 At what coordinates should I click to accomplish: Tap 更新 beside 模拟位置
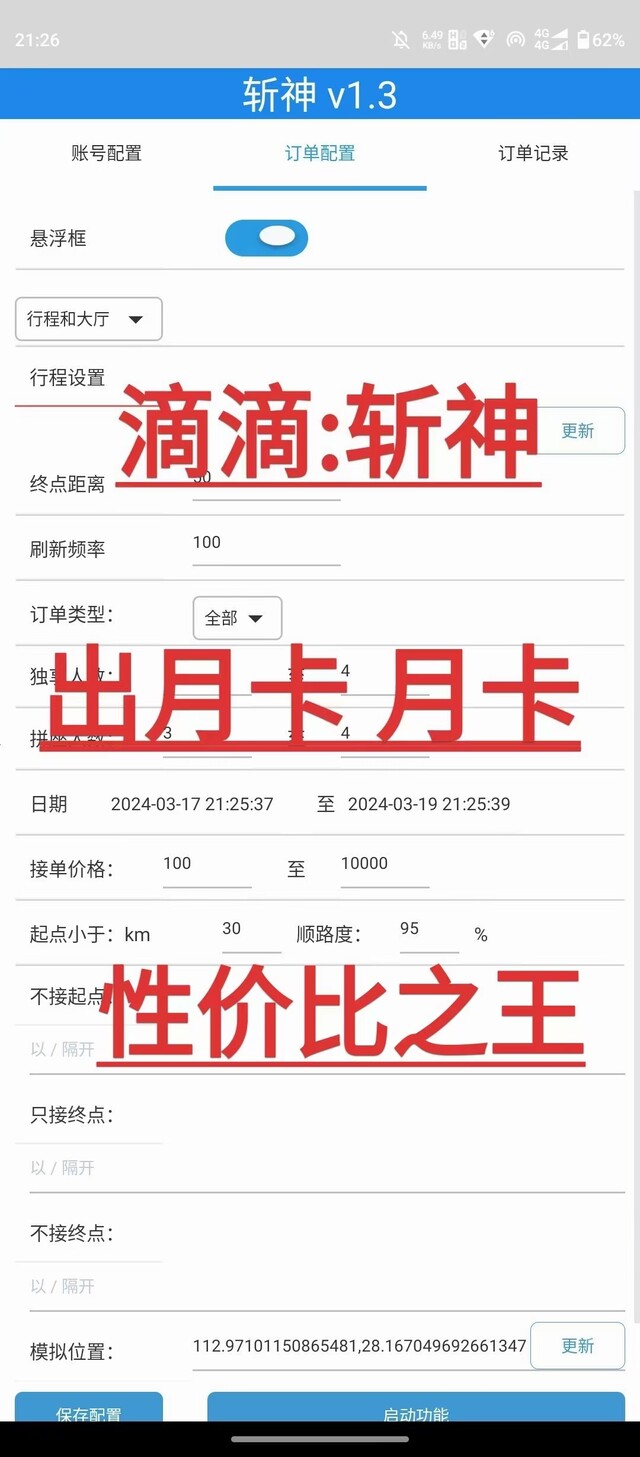pyautogui.click(x=577, y=1346)
